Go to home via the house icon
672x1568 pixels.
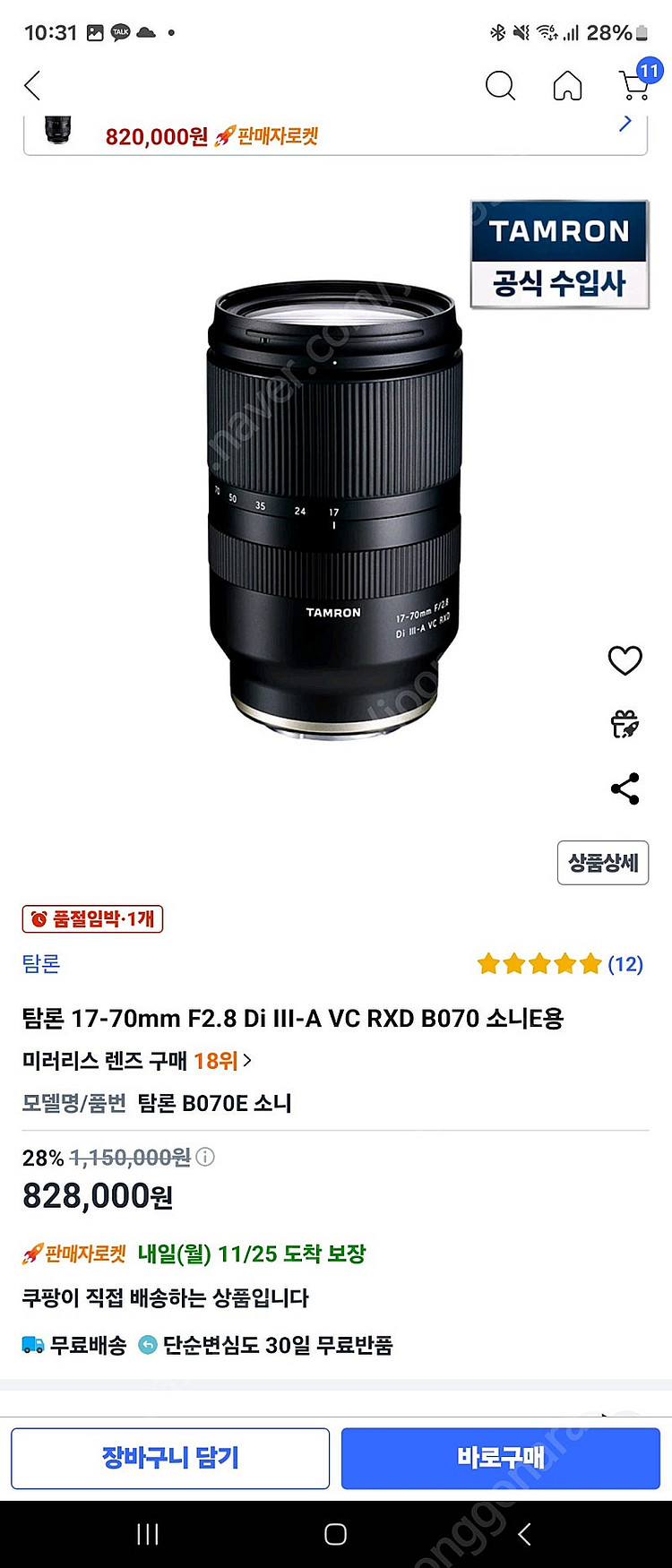(x=566, y=87)
